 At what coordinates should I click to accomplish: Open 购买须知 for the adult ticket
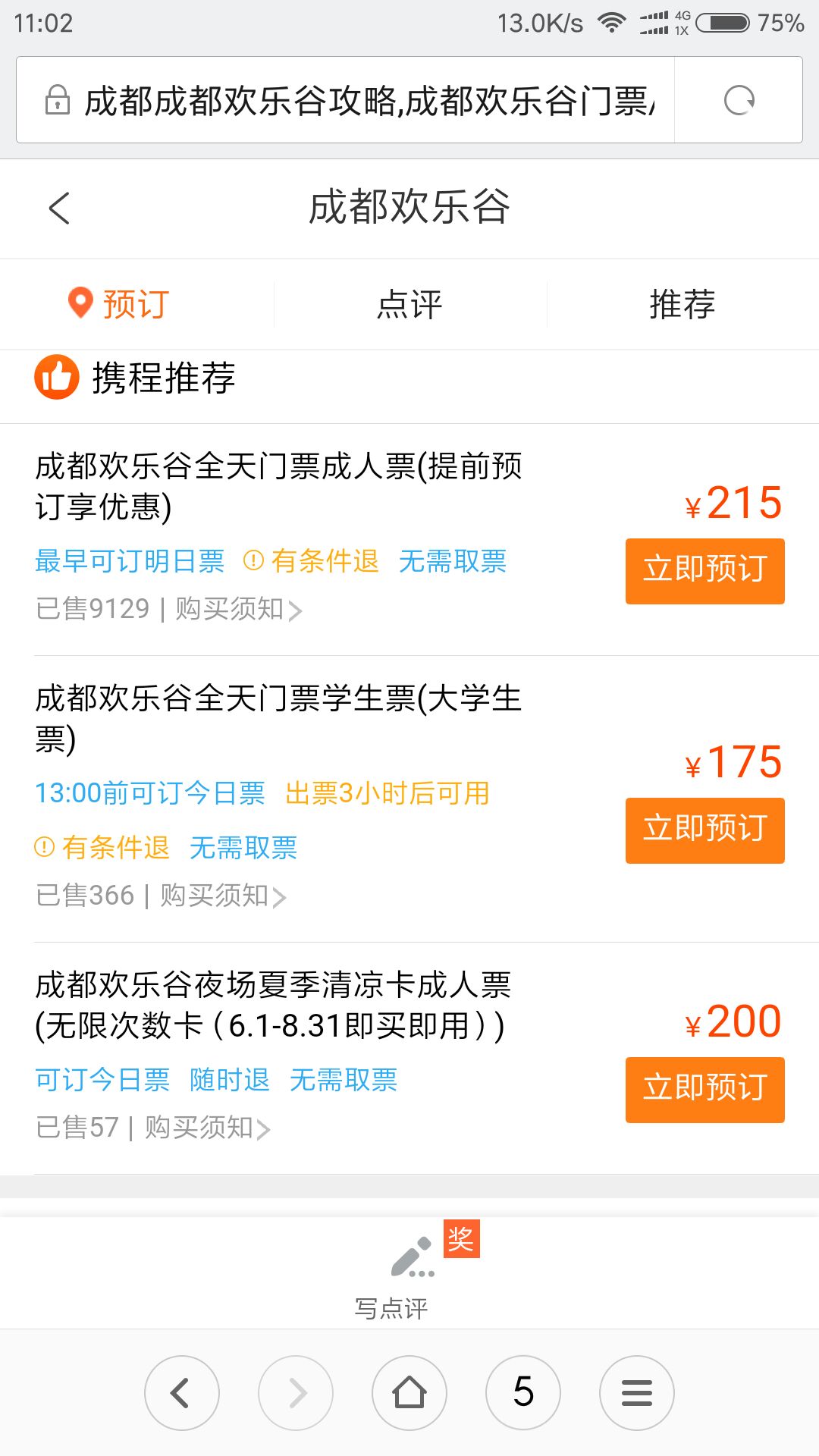point(239,609)
